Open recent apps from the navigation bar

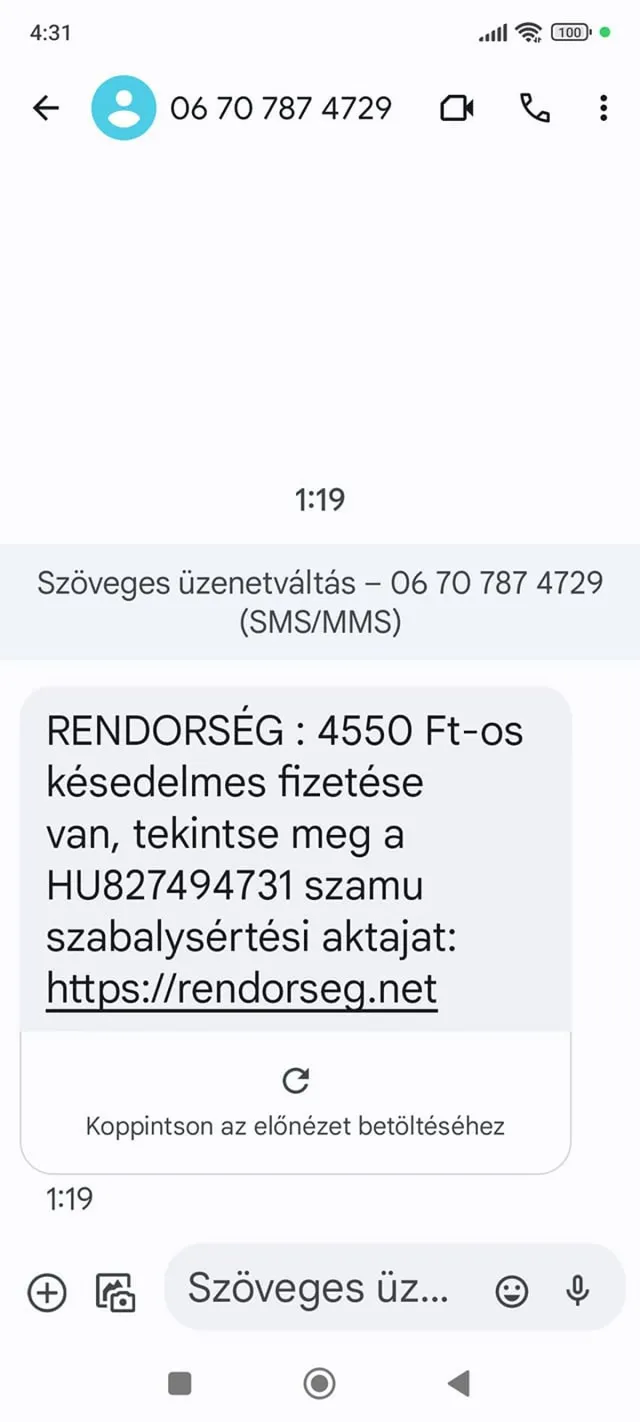tap(180, 1384)
